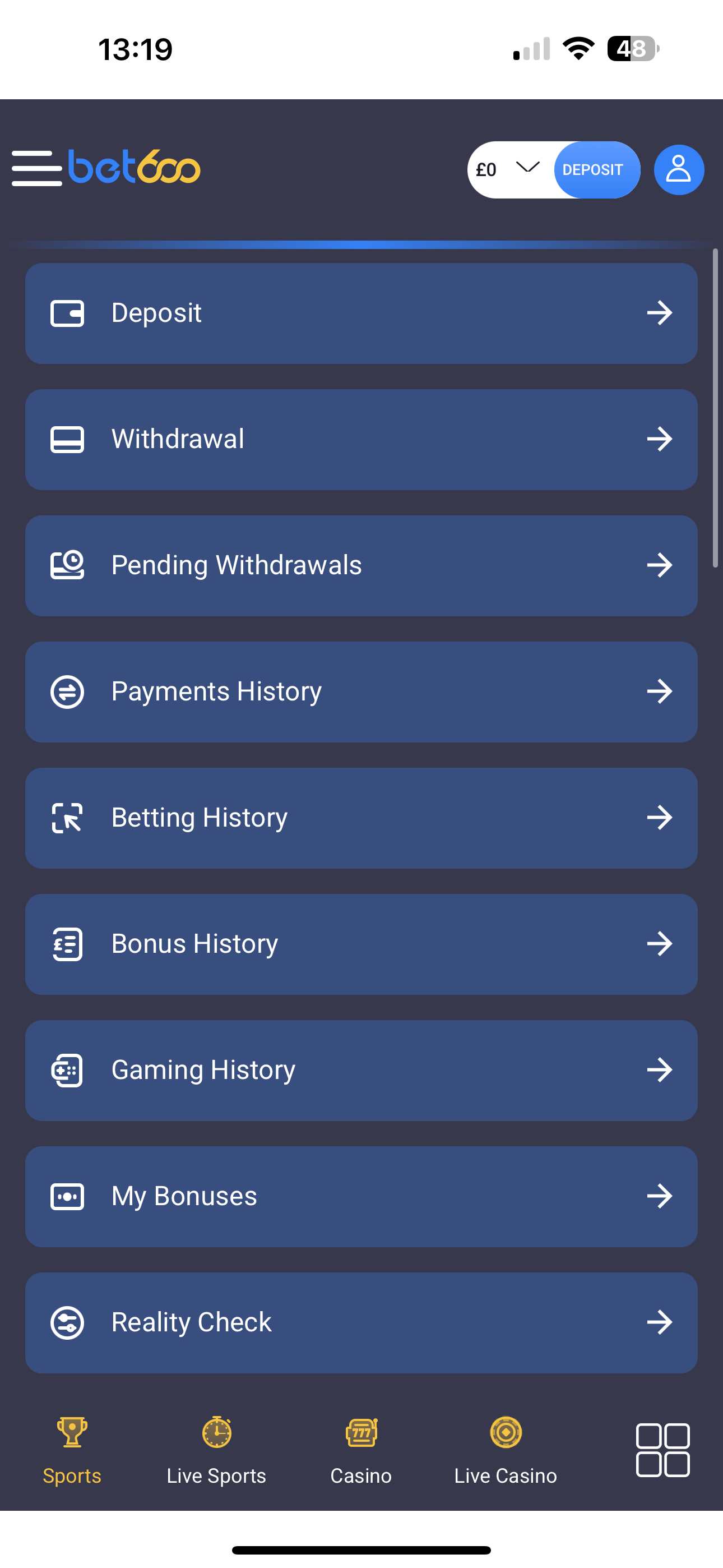The width and height of the screenshot is (723, 1568).
Task: Open Betting History arrow
Action: [x=660, y=818]
